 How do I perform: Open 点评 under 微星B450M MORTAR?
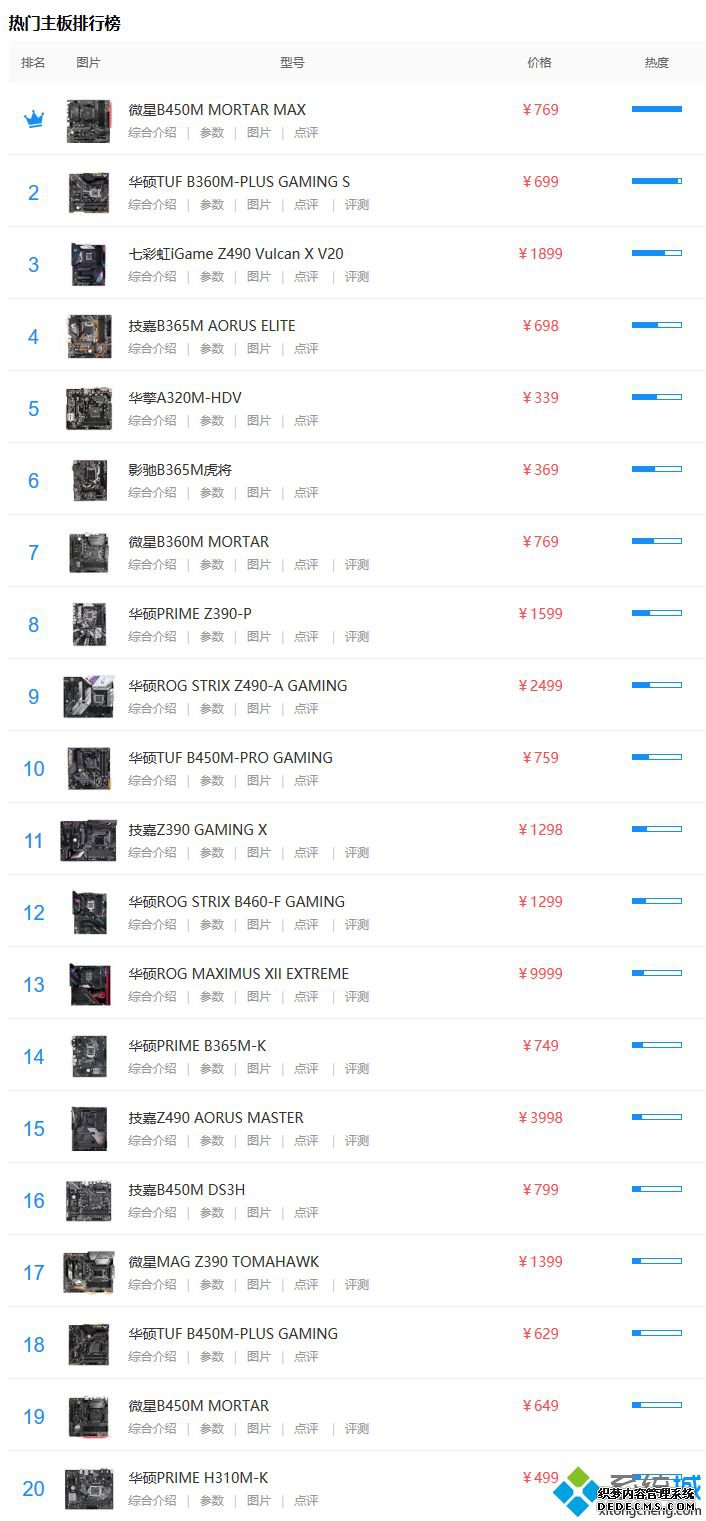[x=306, y=1429]
